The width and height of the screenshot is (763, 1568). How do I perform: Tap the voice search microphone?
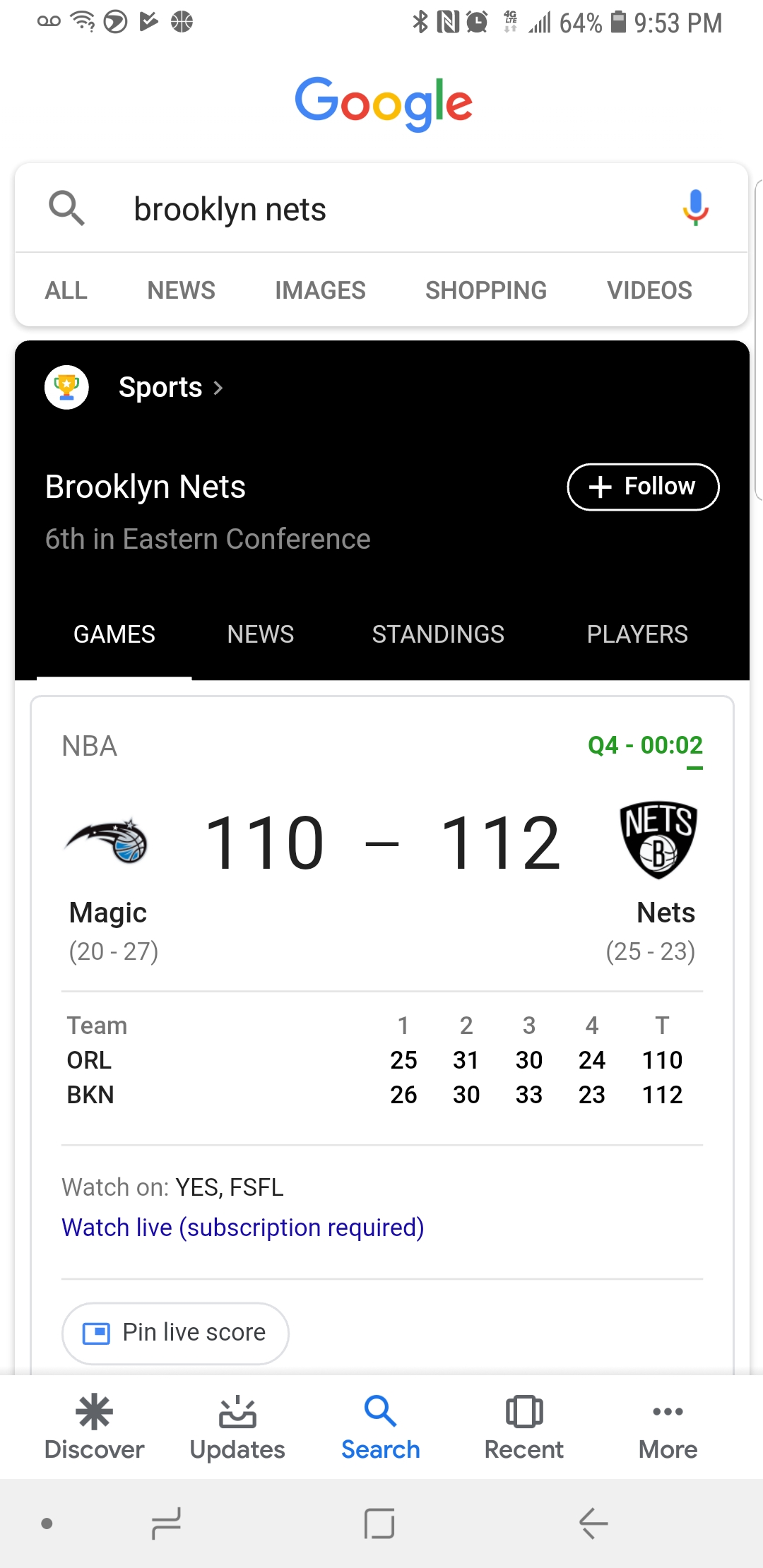(x=695, y=208)
